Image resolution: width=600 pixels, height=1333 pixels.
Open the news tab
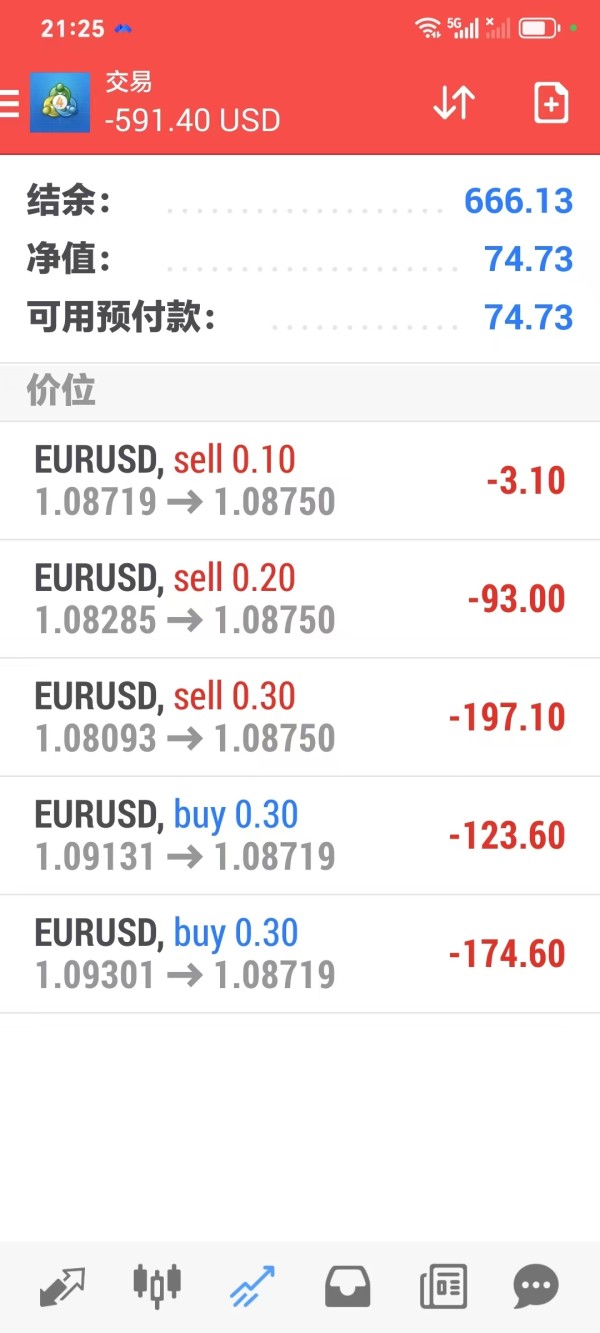(443, 1286)
